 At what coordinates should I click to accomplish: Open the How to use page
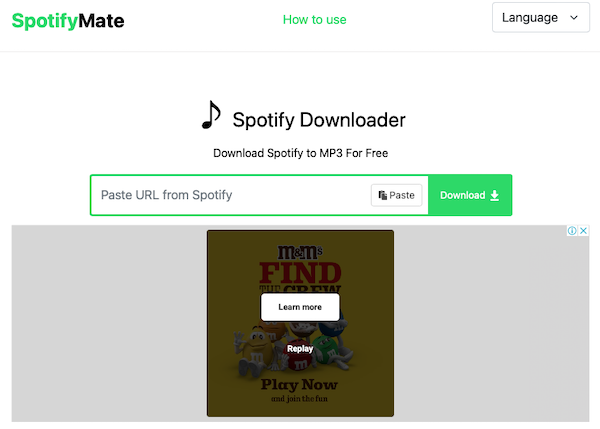coord(314,19)
